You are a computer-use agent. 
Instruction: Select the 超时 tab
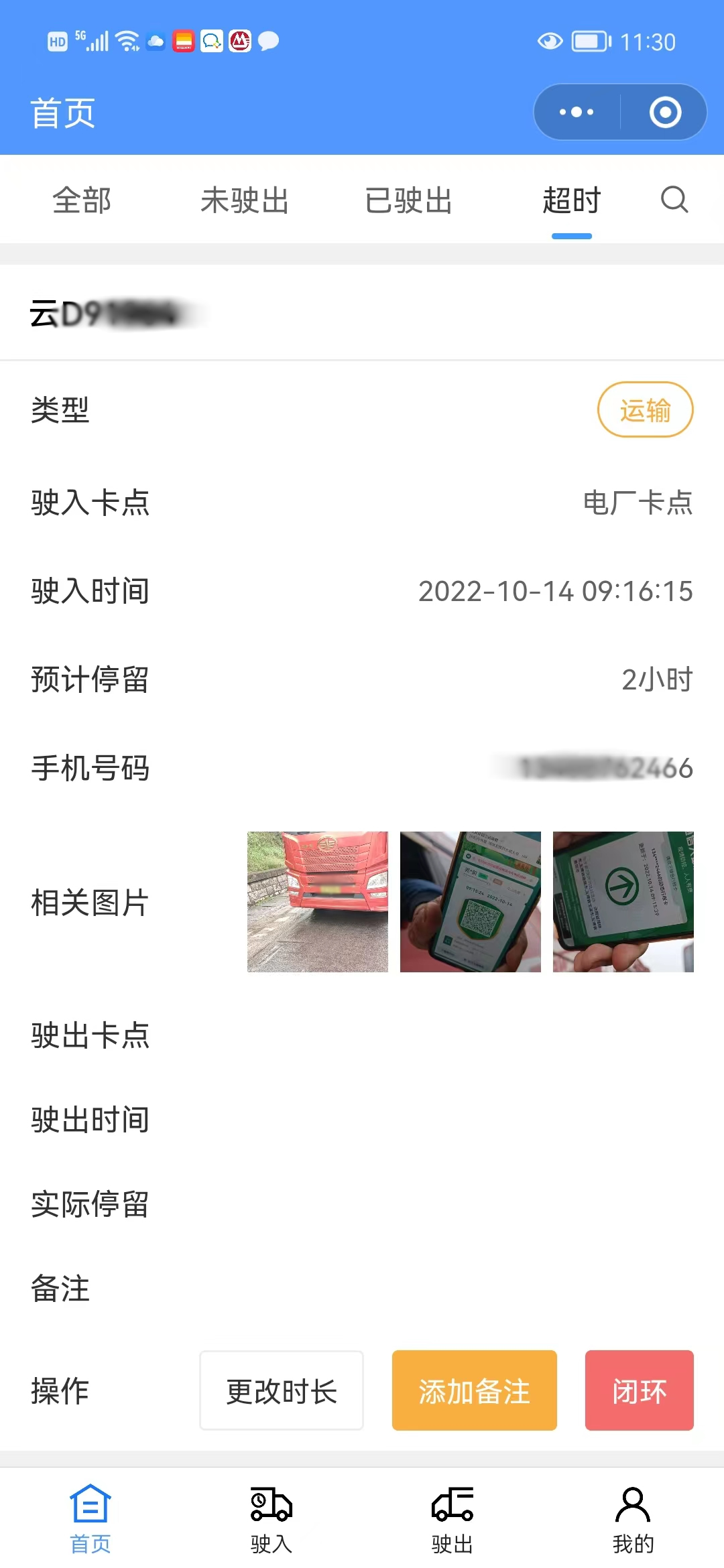571,200
